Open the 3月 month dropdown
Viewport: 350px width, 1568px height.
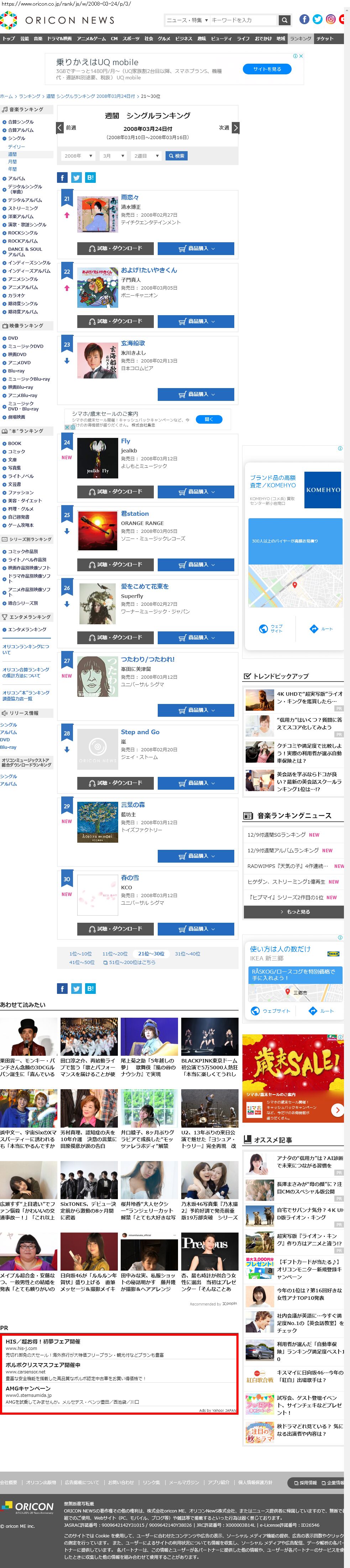[x=114, y=156]
